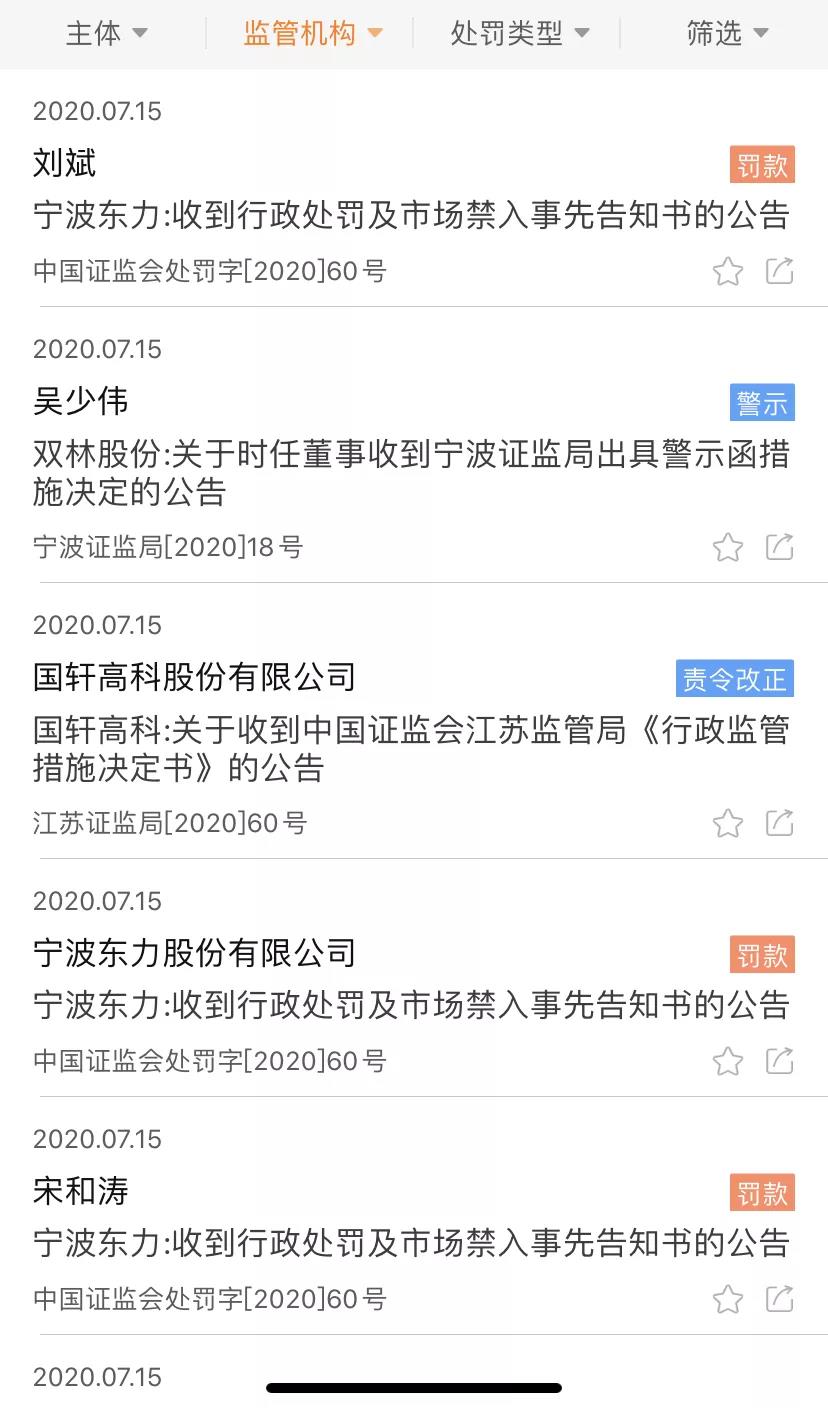Share the 宋和涛 announcement
828x1408 pixels.
[780, 1299]
